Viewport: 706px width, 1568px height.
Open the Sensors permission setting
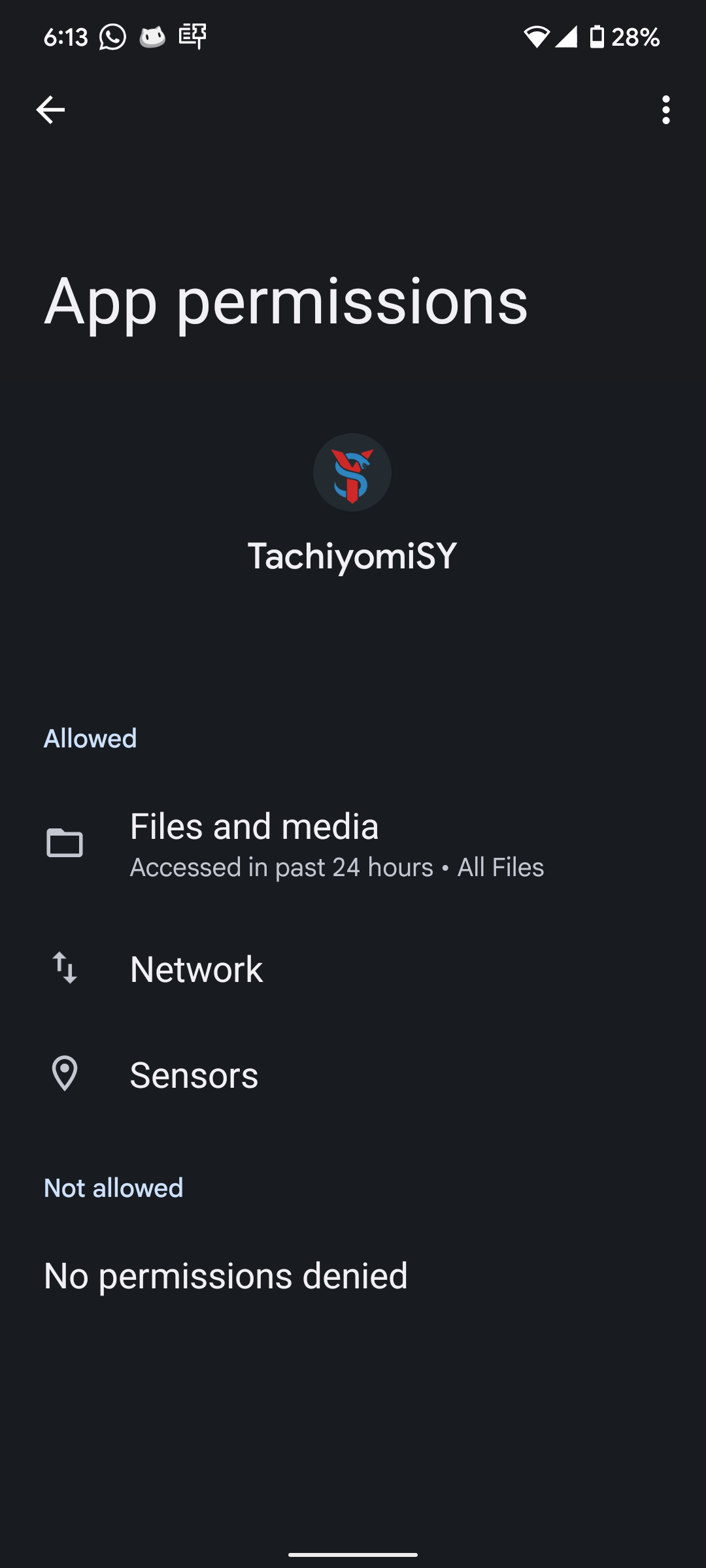[193, 1075]
